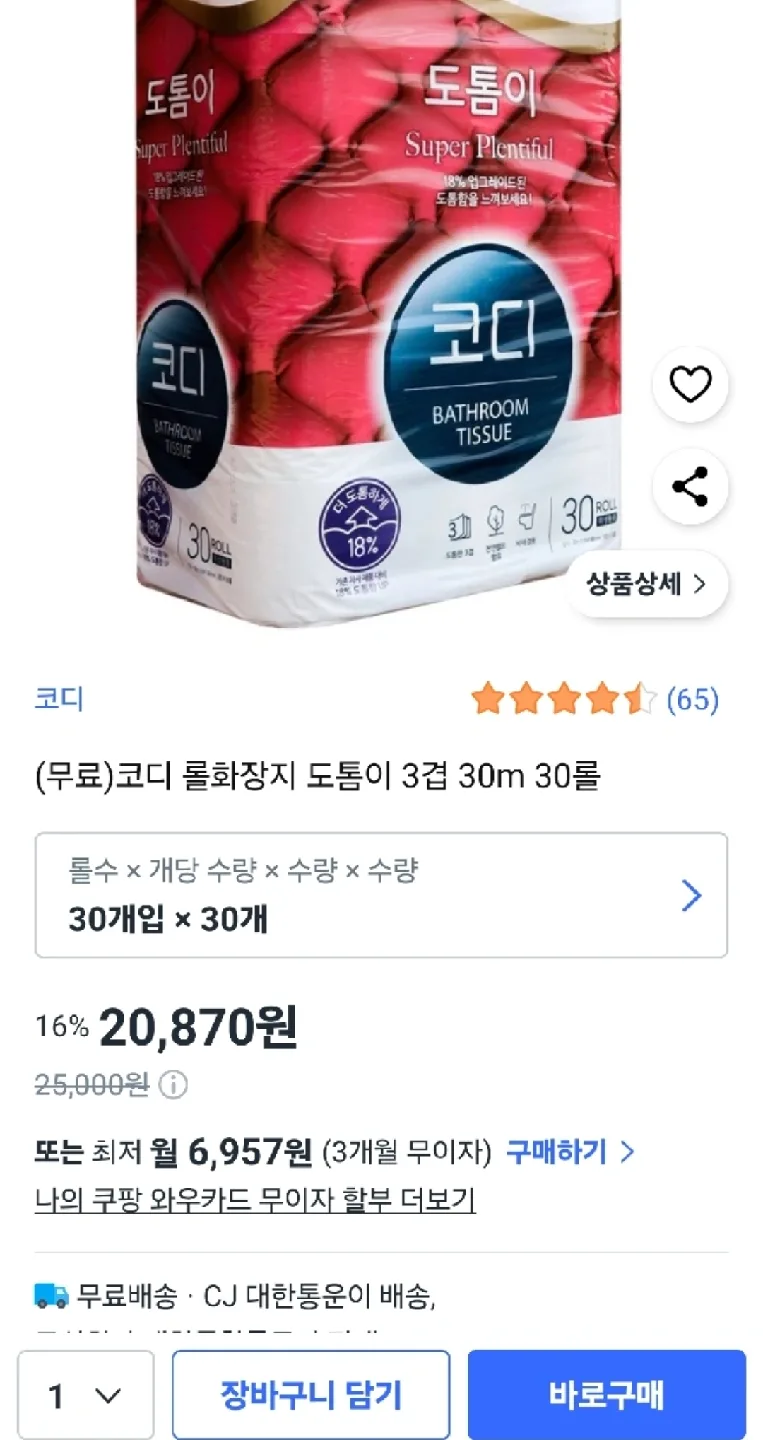Share this toilet paper product

[x=689, y=487]
